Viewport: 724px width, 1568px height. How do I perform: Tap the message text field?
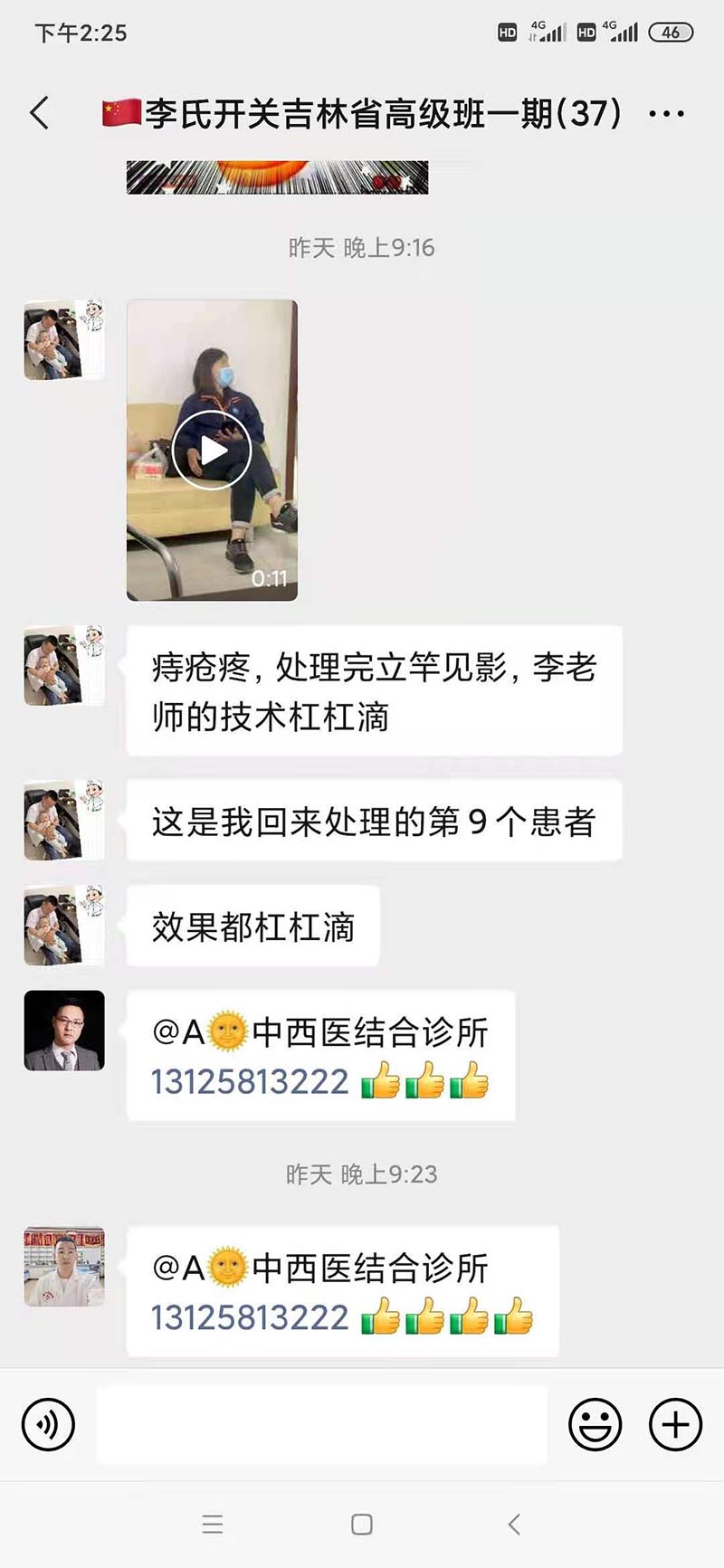[321, 1425]
